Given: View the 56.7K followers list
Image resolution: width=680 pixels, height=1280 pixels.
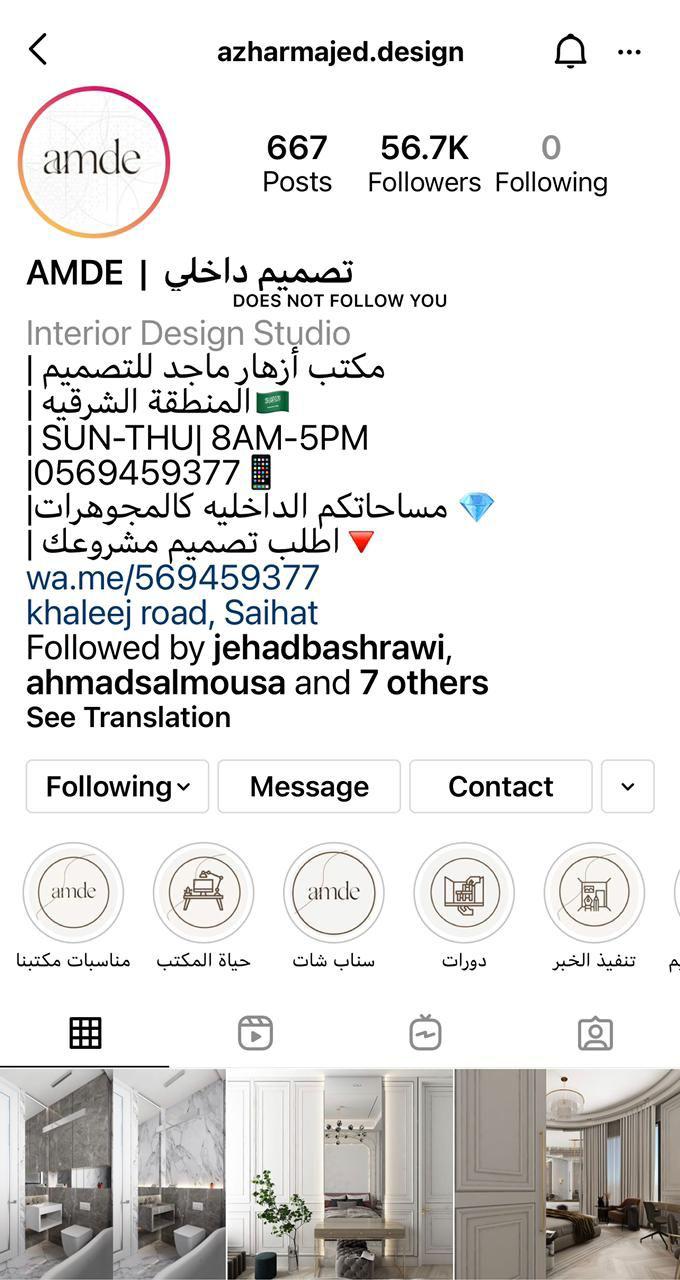Looking at the screenshot, I should point(424,164).
